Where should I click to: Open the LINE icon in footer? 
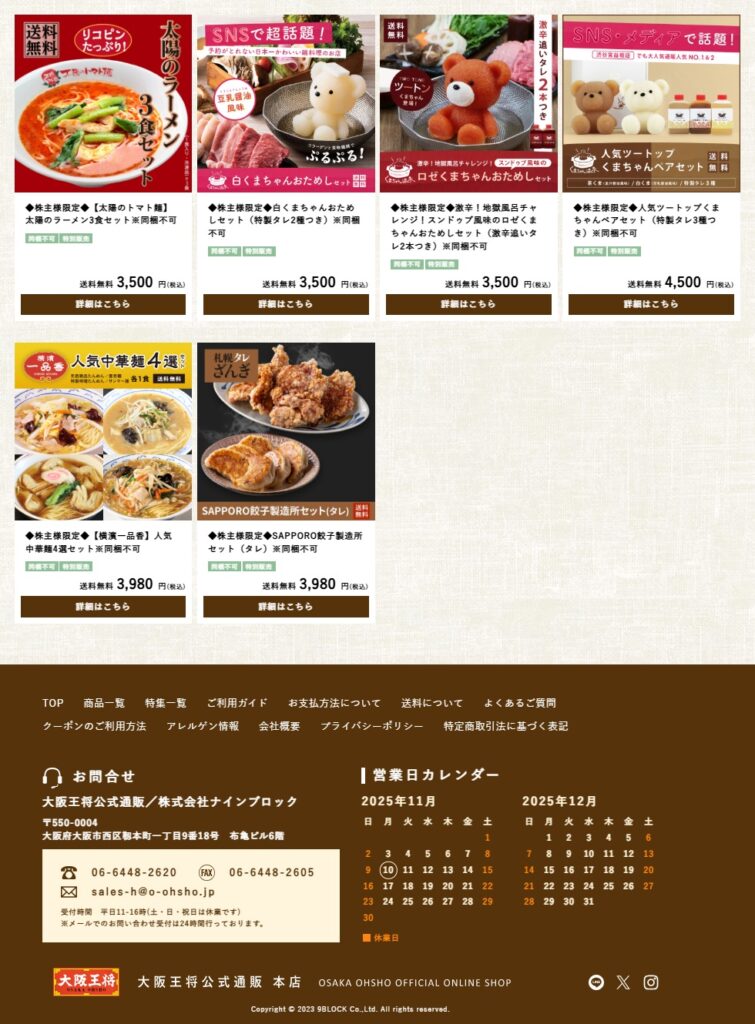pyautogui.click(x=597, y=982)
